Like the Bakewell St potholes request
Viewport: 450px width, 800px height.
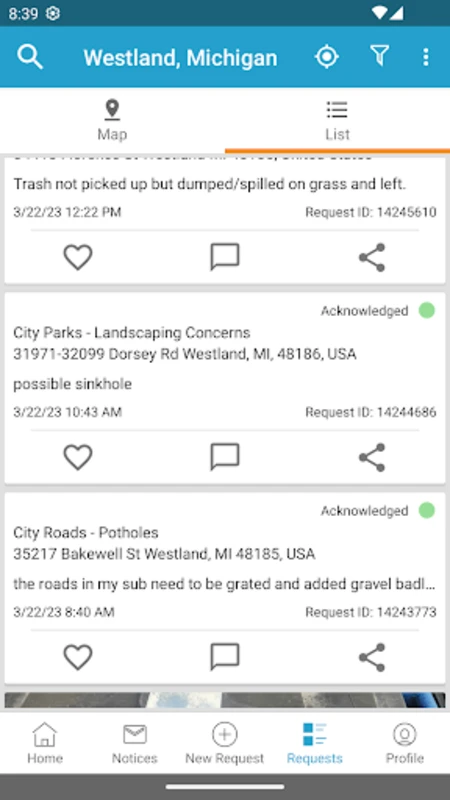(78, 657)
